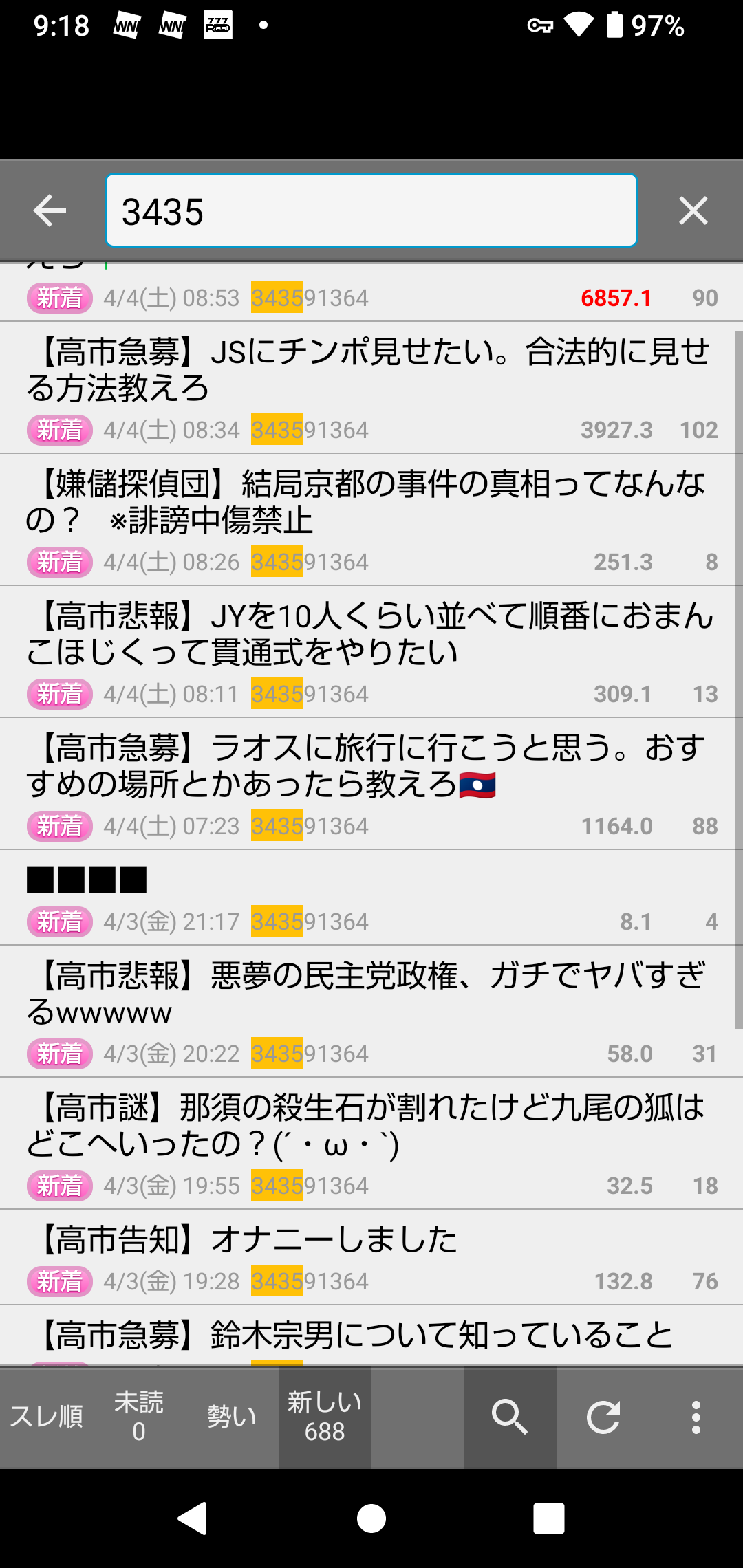This screenshot has height=1568, width=743.
Task: Open the three-dot overflow menu
Action: pos(696,1417)
